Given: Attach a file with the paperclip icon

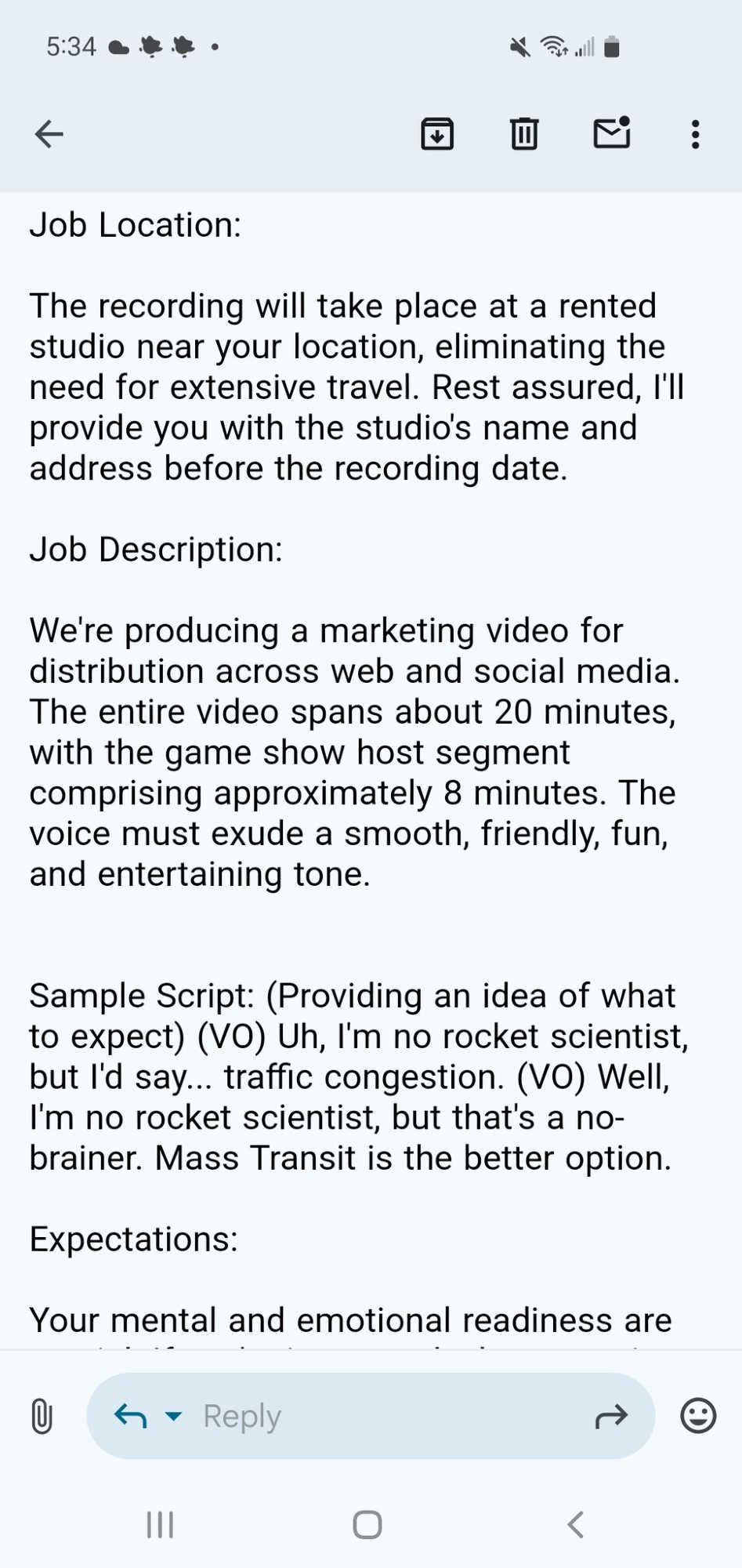Looking at the screenshot, I should 42,1417.
